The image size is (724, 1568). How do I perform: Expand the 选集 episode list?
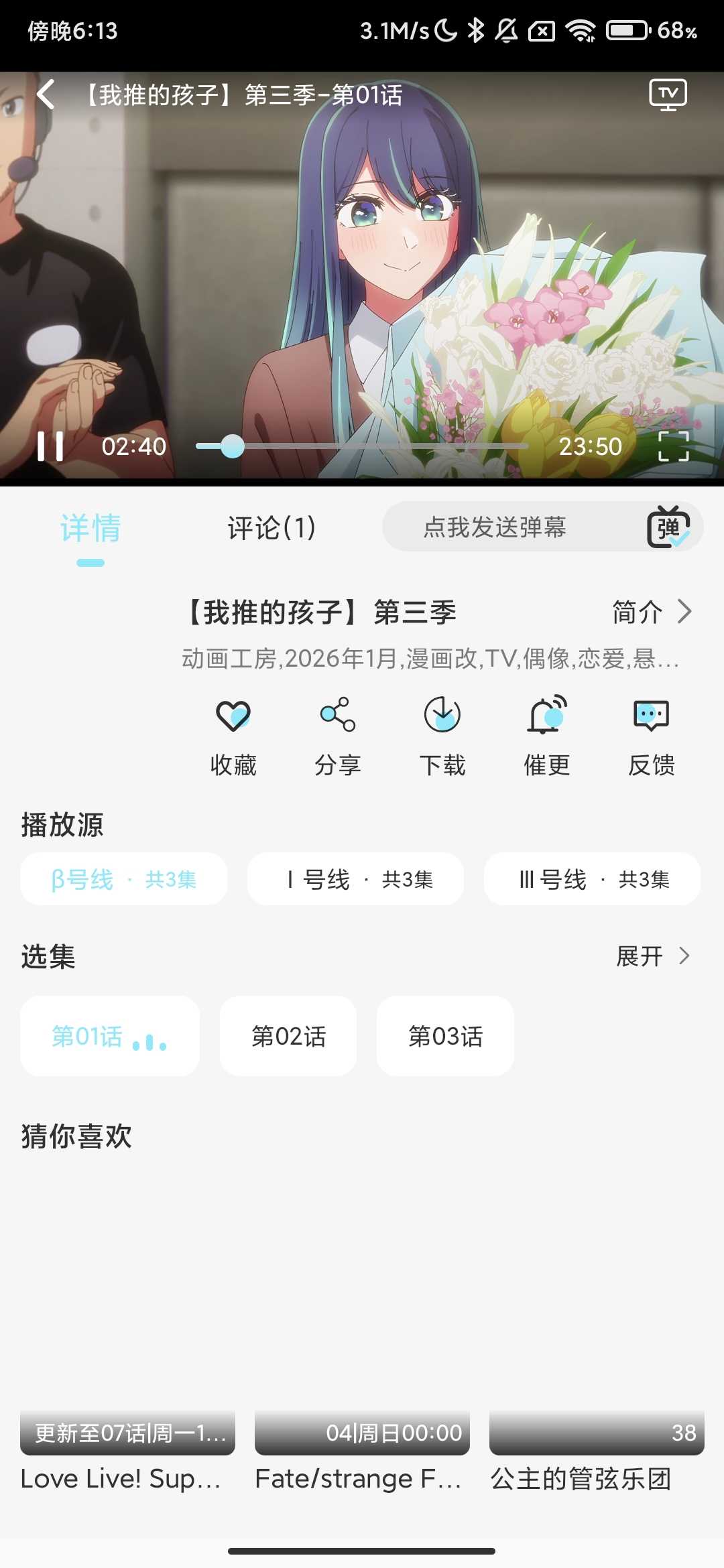pos(652,956)
